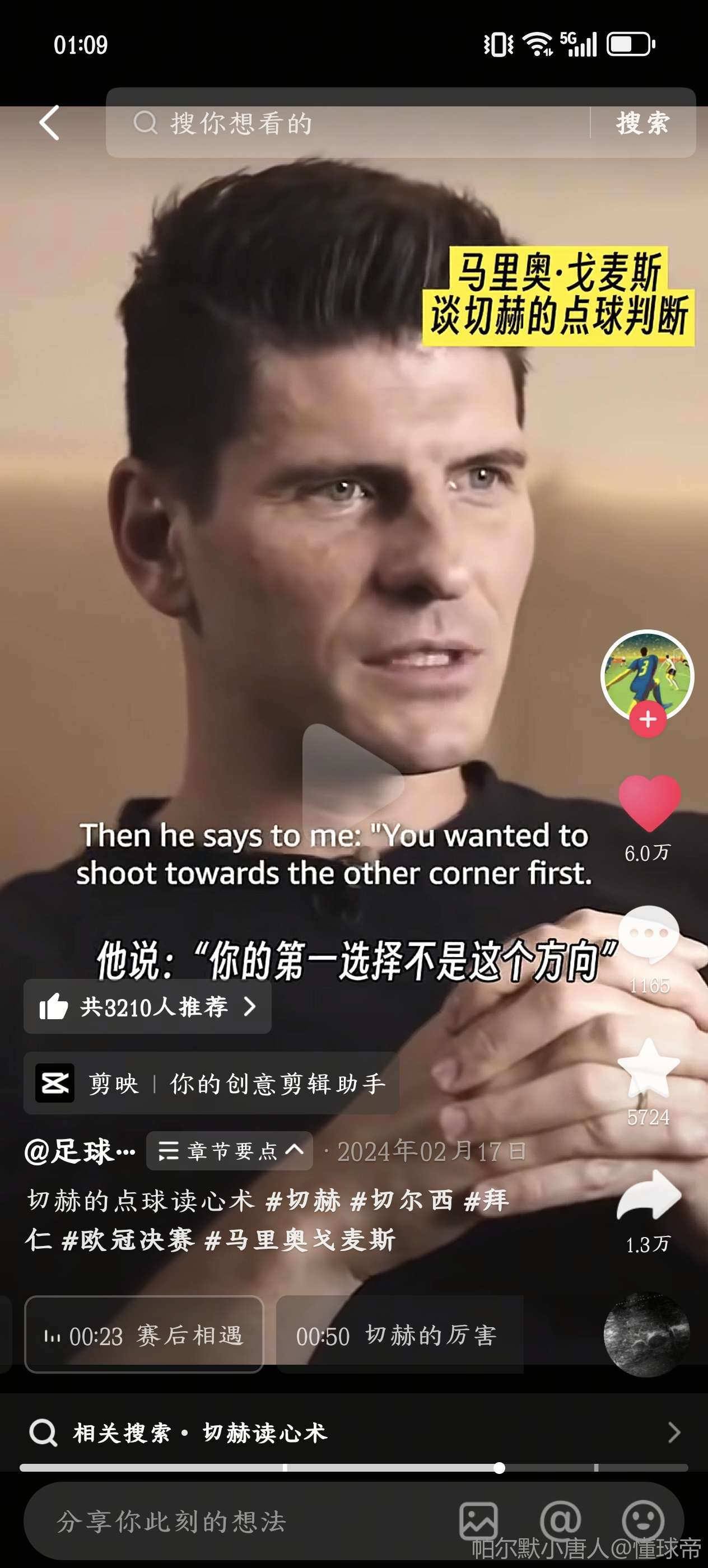
Task: Open the 剪映 editing assistant banner
Action: (x=211, y=1084)
